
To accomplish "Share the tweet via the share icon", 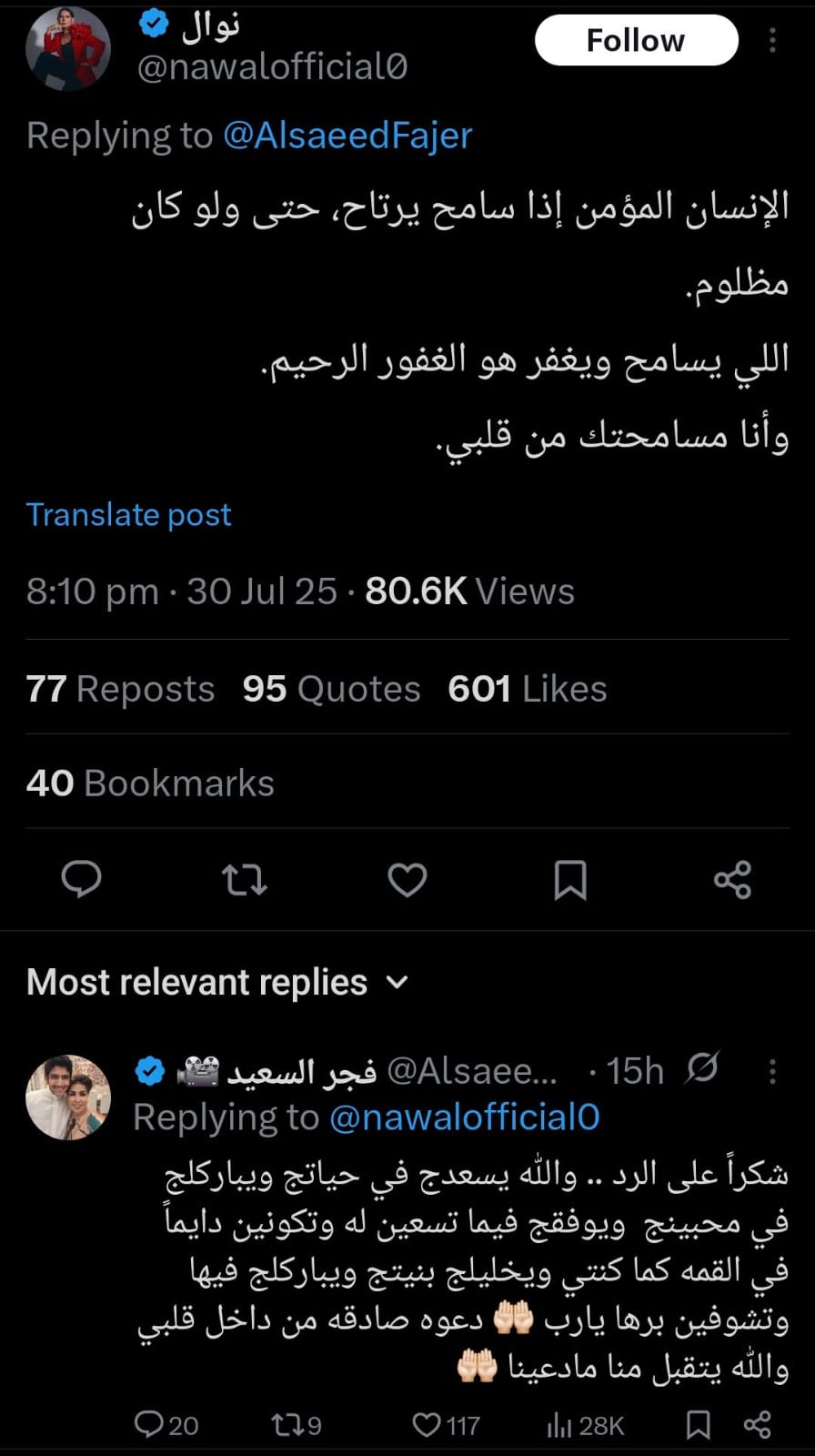I will tap(733, 879).
